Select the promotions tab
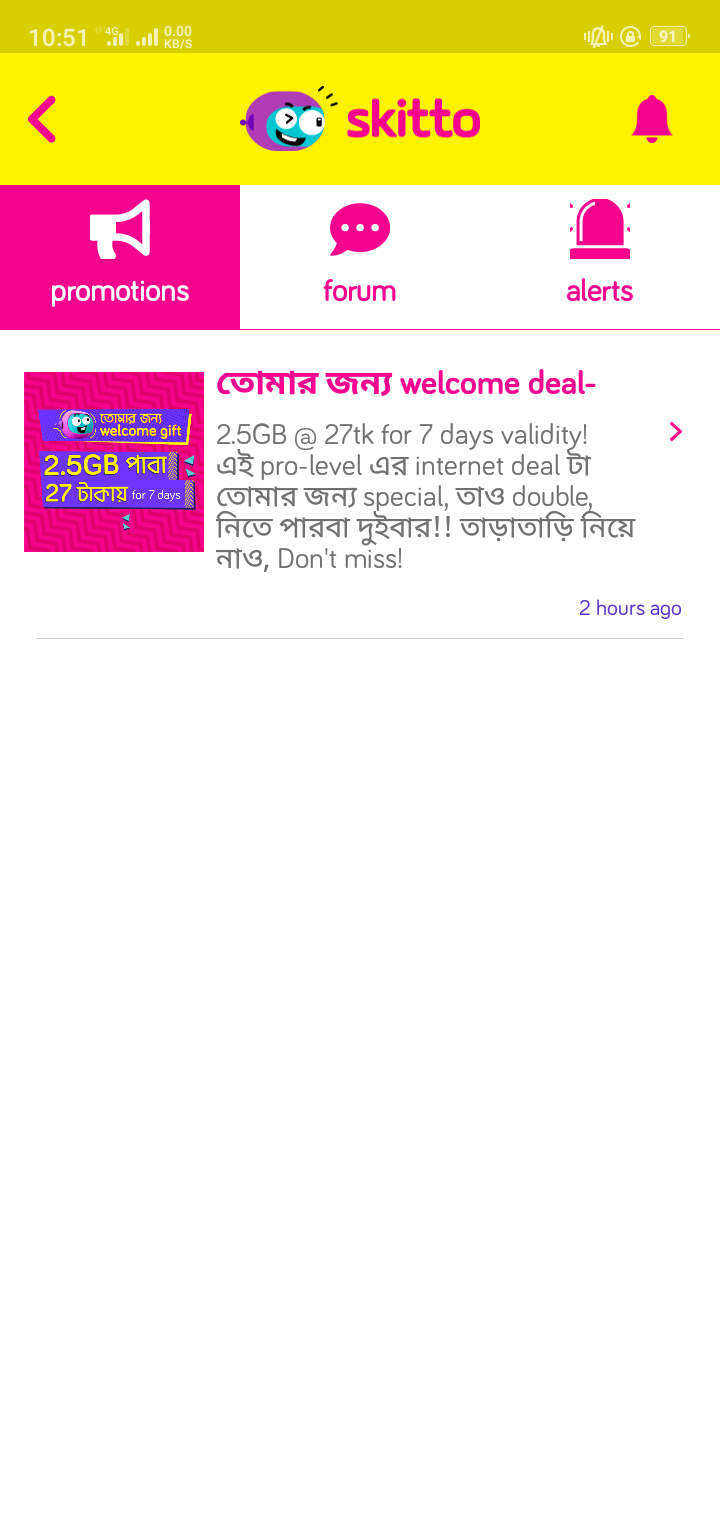The width and height of the screenshot is (720, 1520). pyautogui.click(x=120, y=257)
